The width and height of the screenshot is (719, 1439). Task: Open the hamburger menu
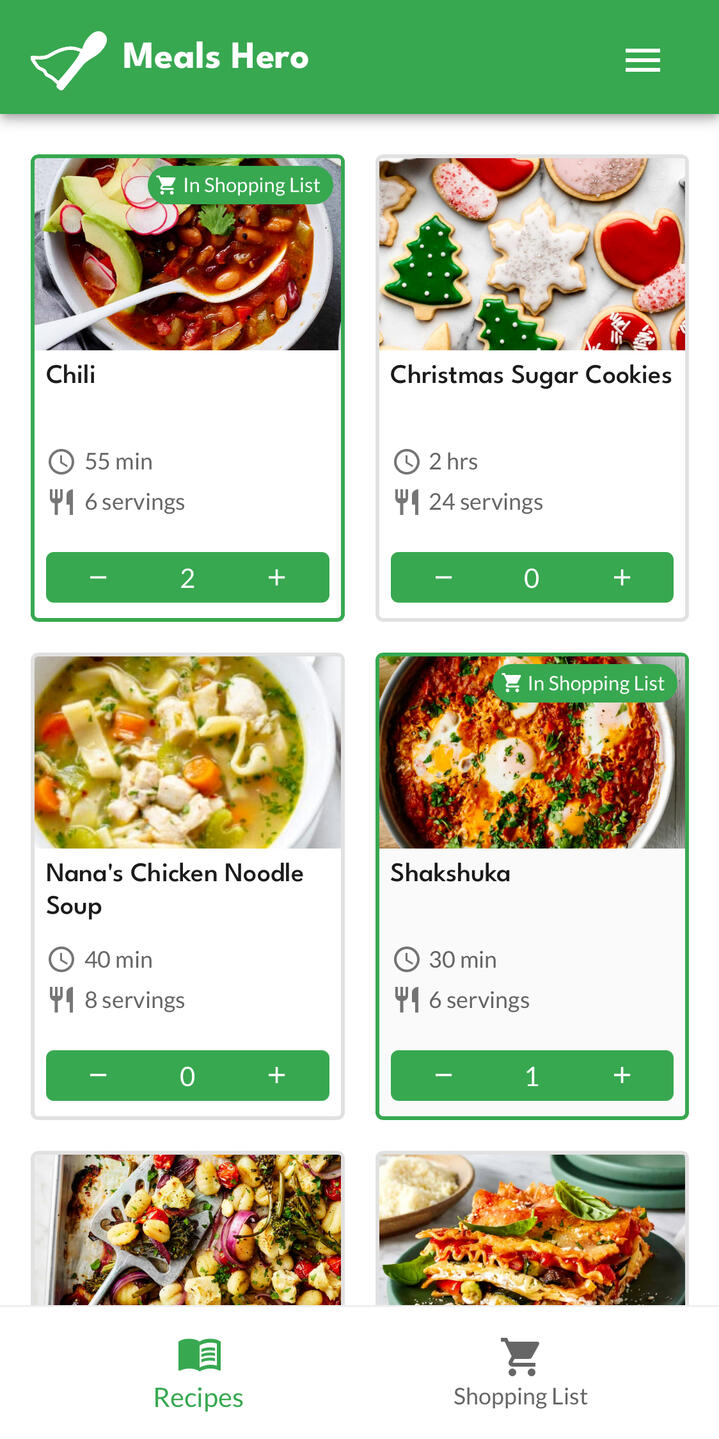pos(642,61)
